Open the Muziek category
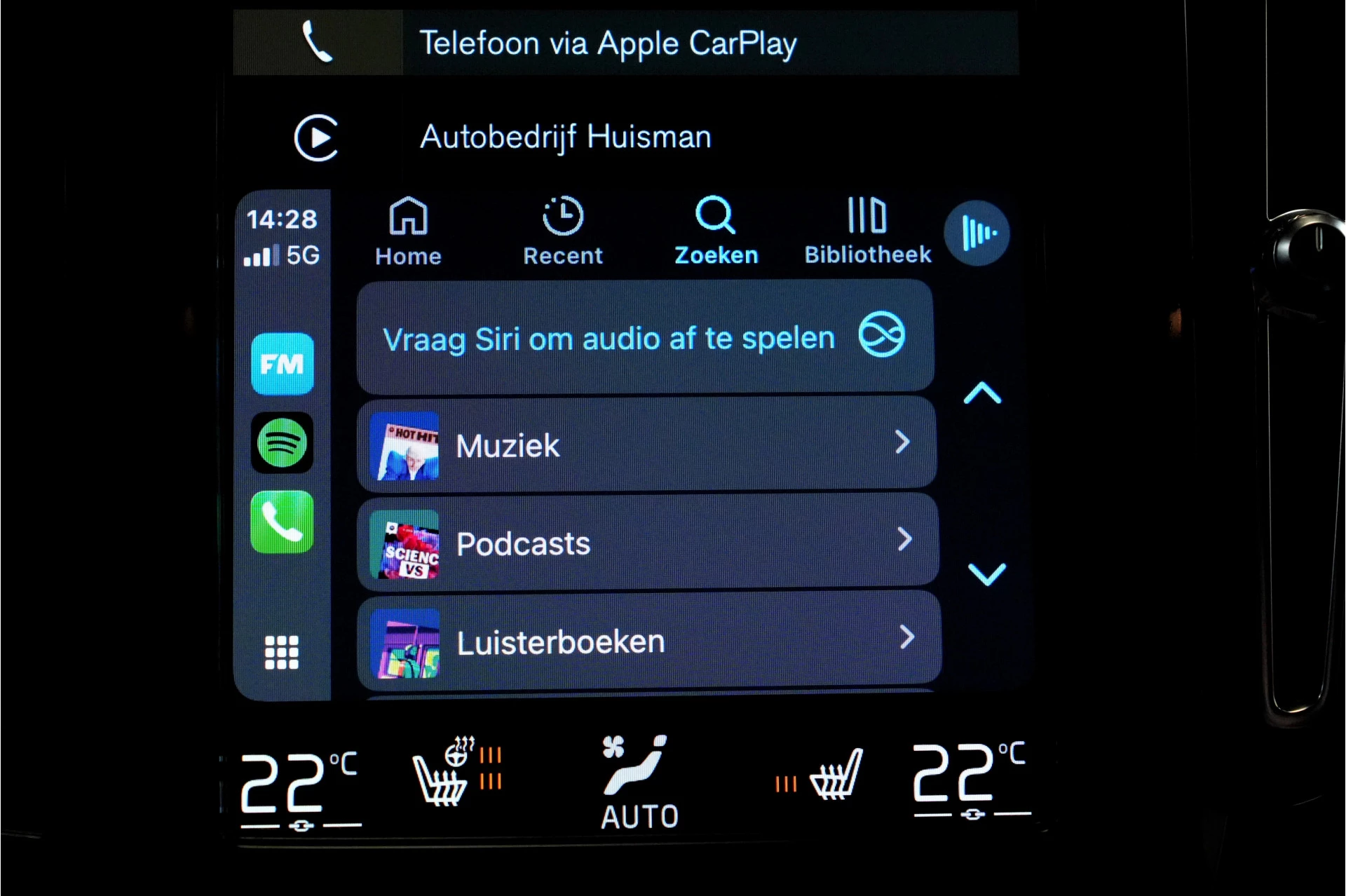 pos(645,444)
